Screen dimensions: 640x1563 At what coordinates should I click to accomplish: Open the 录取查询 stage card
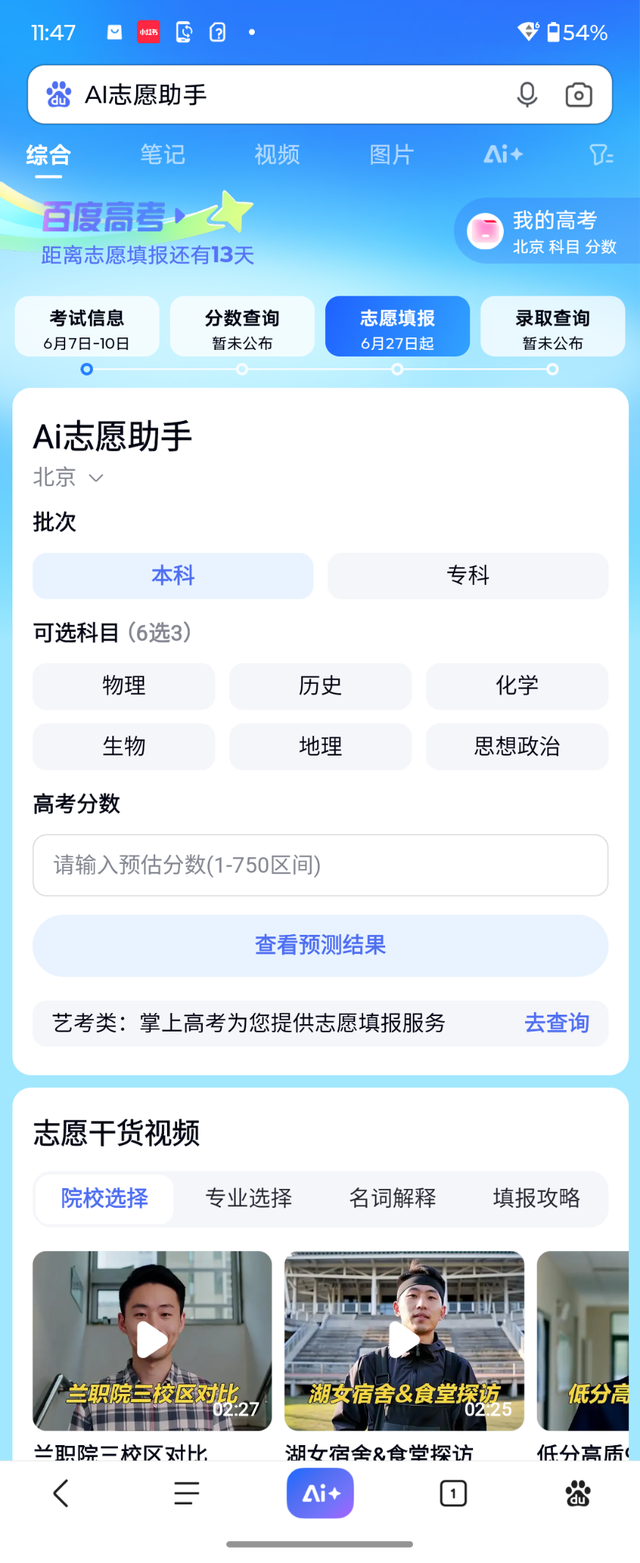[x=552, y=327]
